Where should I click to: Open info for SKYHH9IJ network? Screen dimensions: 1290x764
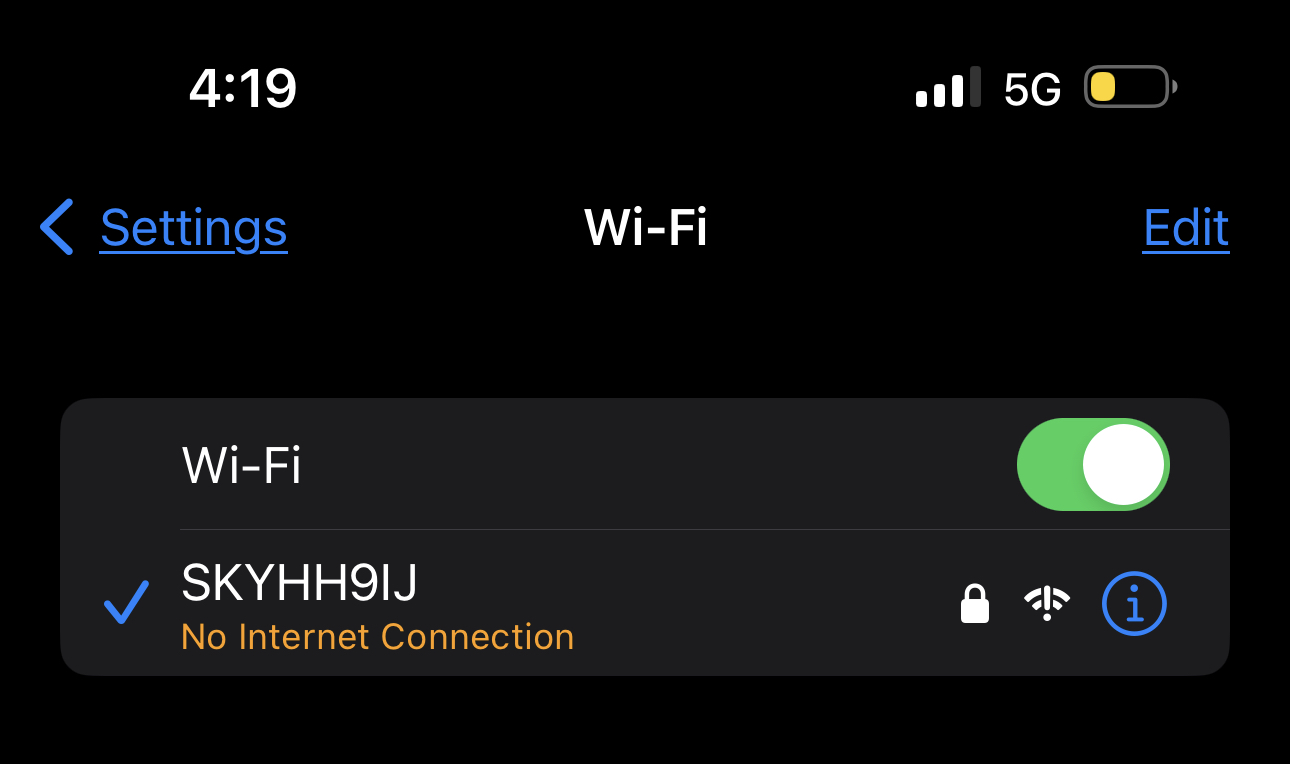[x=1133, y=603]
